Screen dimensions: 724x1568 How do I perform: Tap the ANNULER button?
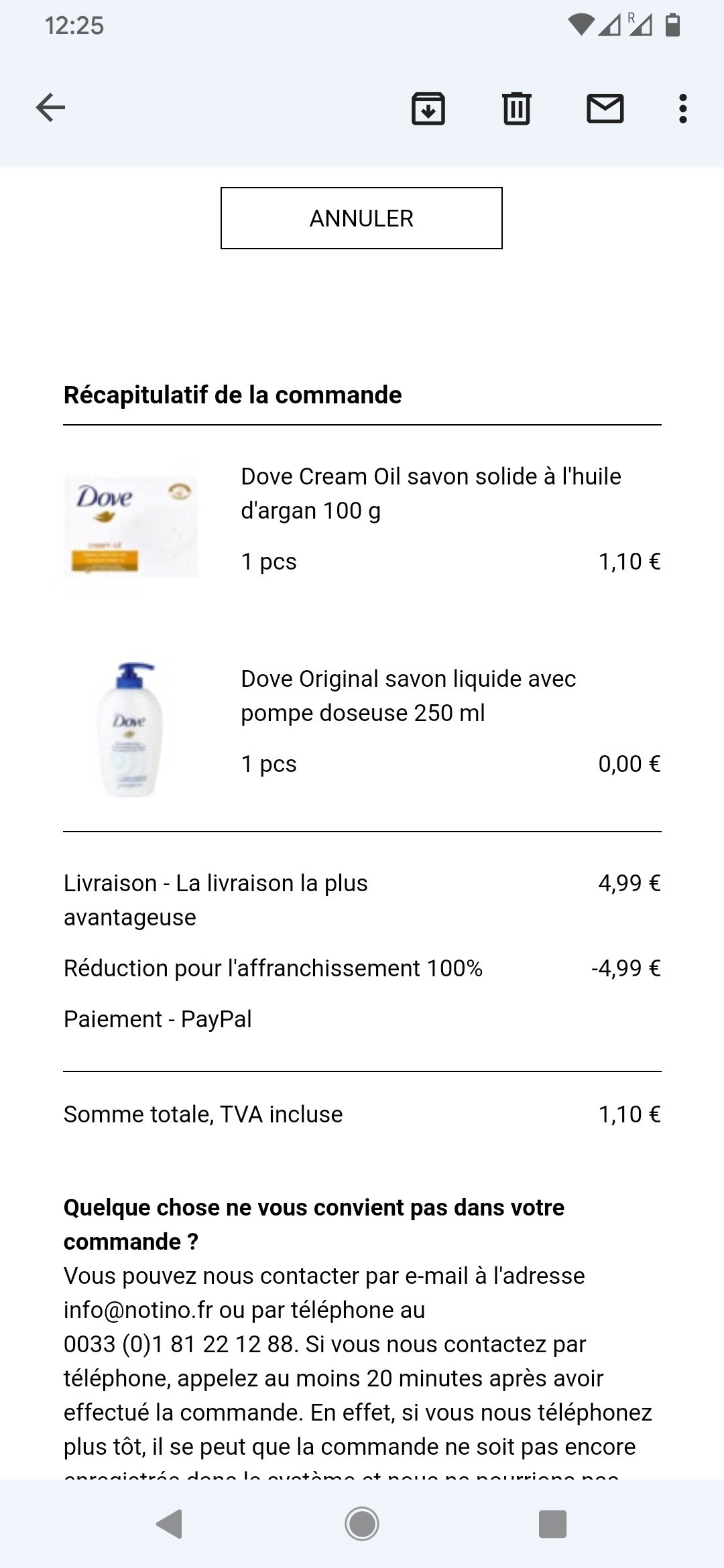tap(361, 218)
